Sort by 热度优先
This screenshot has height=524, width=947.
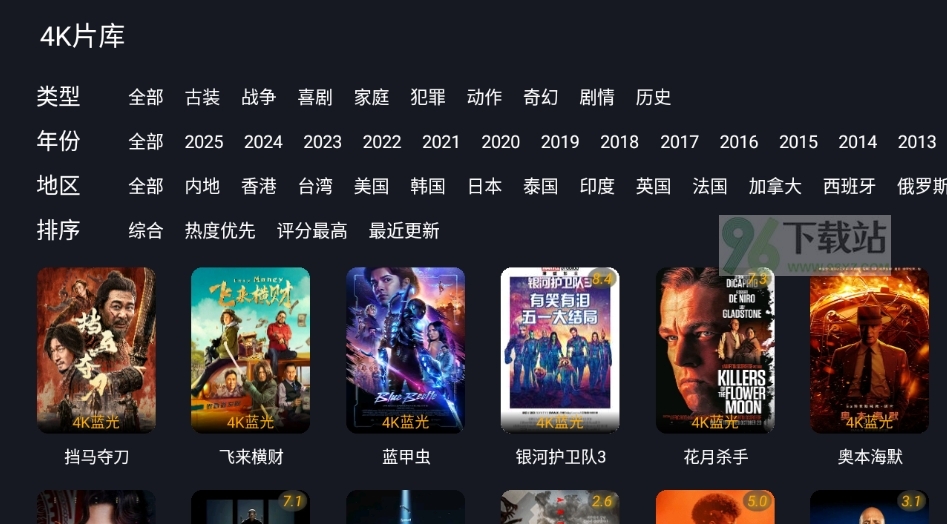coord(220,231)
